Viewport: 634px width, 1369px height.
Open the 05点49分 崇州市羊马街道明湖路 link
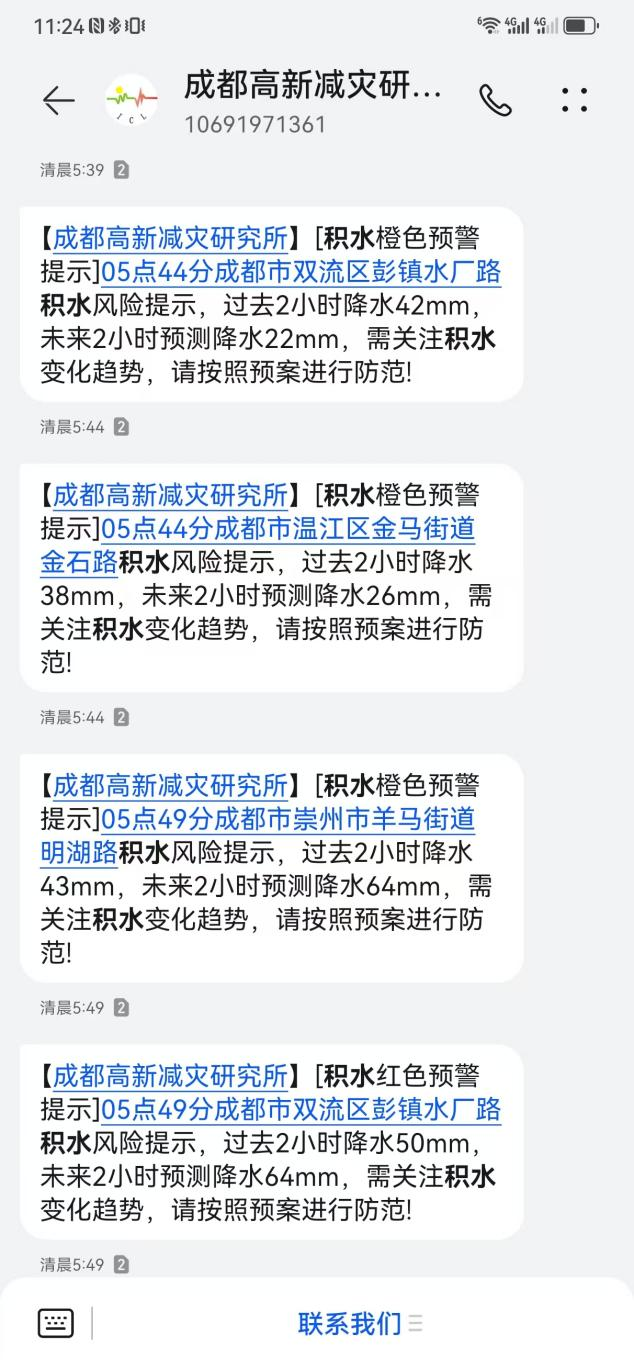[x=288, y=820]
